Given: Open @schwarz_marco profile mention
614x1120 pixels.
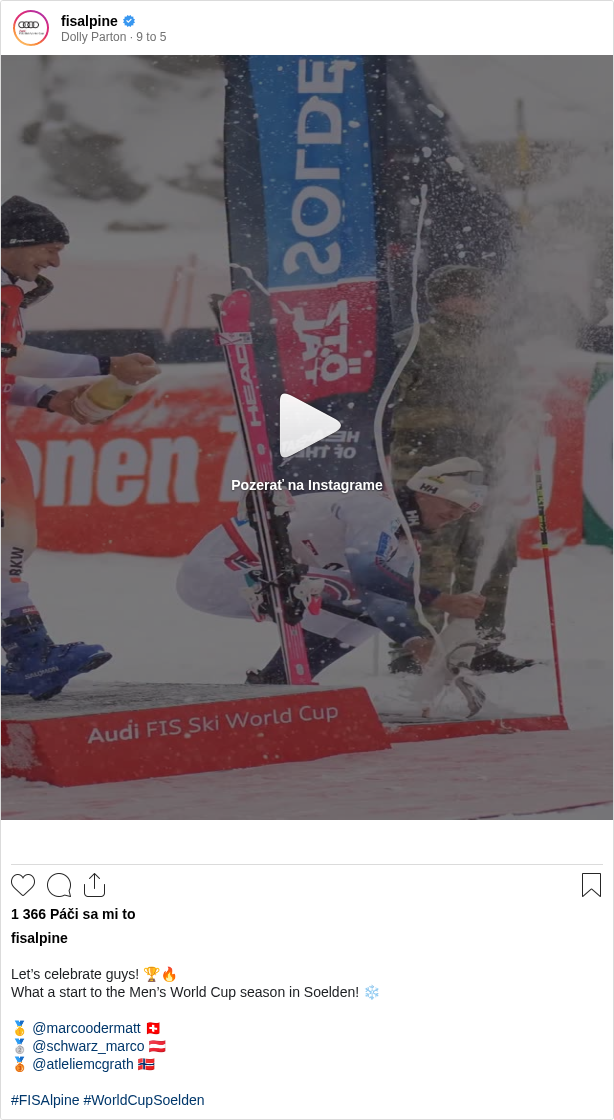Looking at the screenshot, I should pos(88,1046).
